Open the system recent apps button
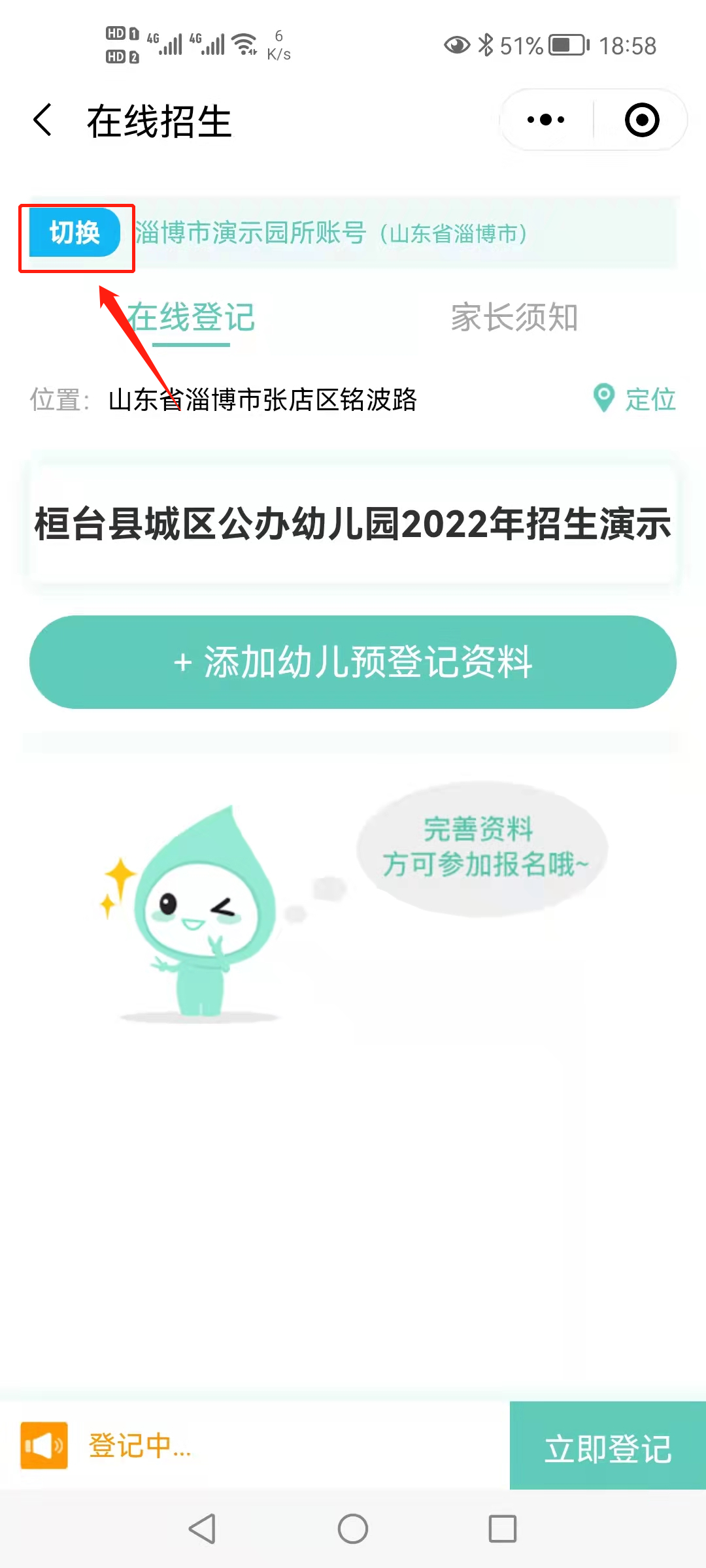Image resolution: width=706 pixels, height=1568 pixels. (503, 1529)
